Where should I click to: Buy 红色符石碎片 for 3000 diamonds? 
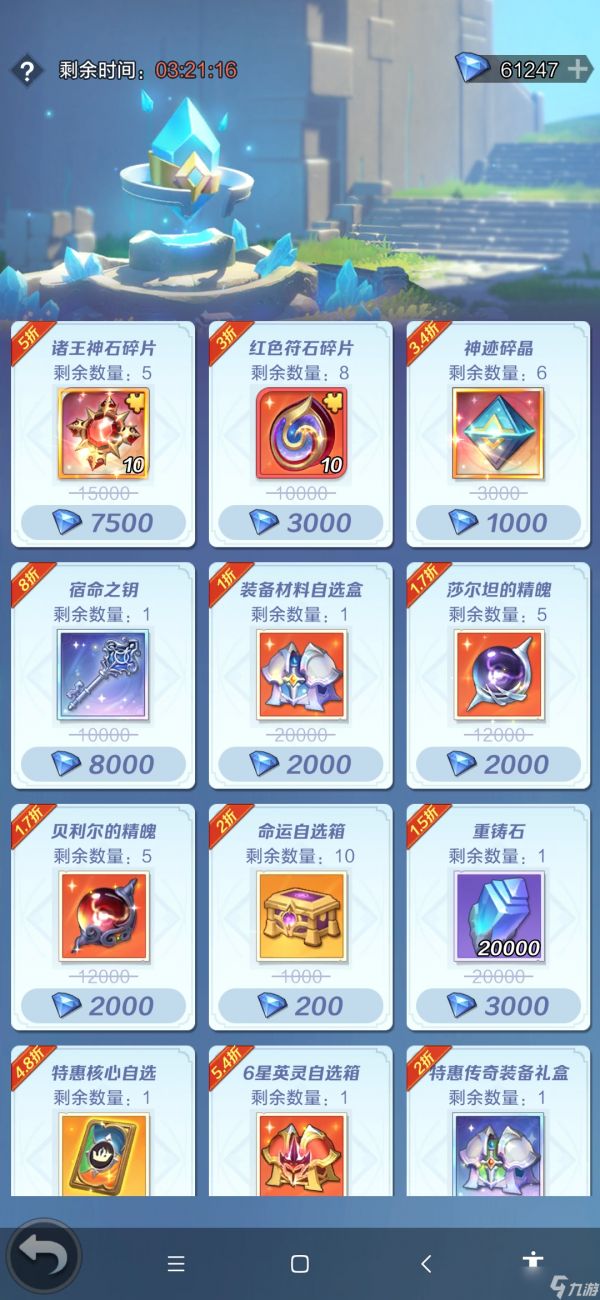tap(301, 522)
